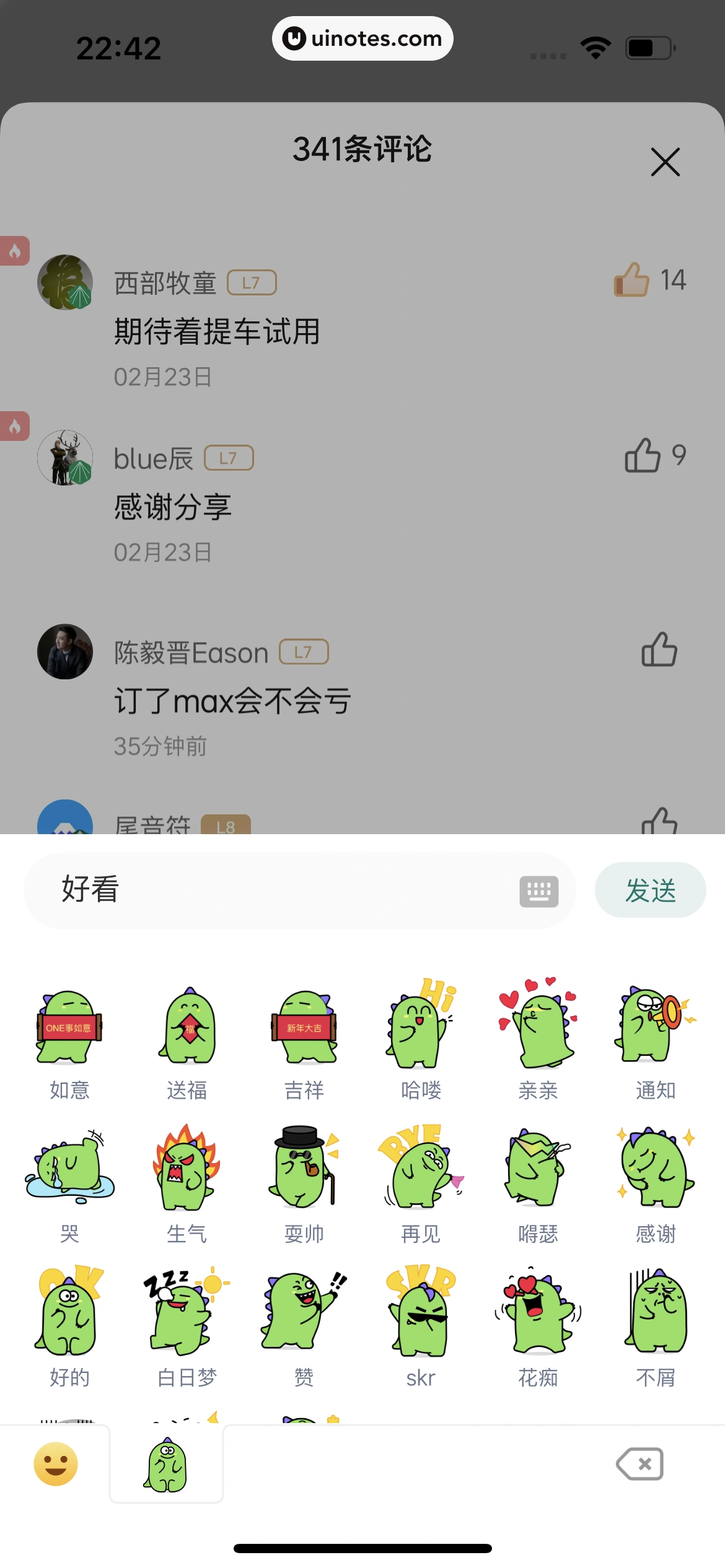
Task: Open 西部牧童's profile avatar
Action: tap(64, 282)
